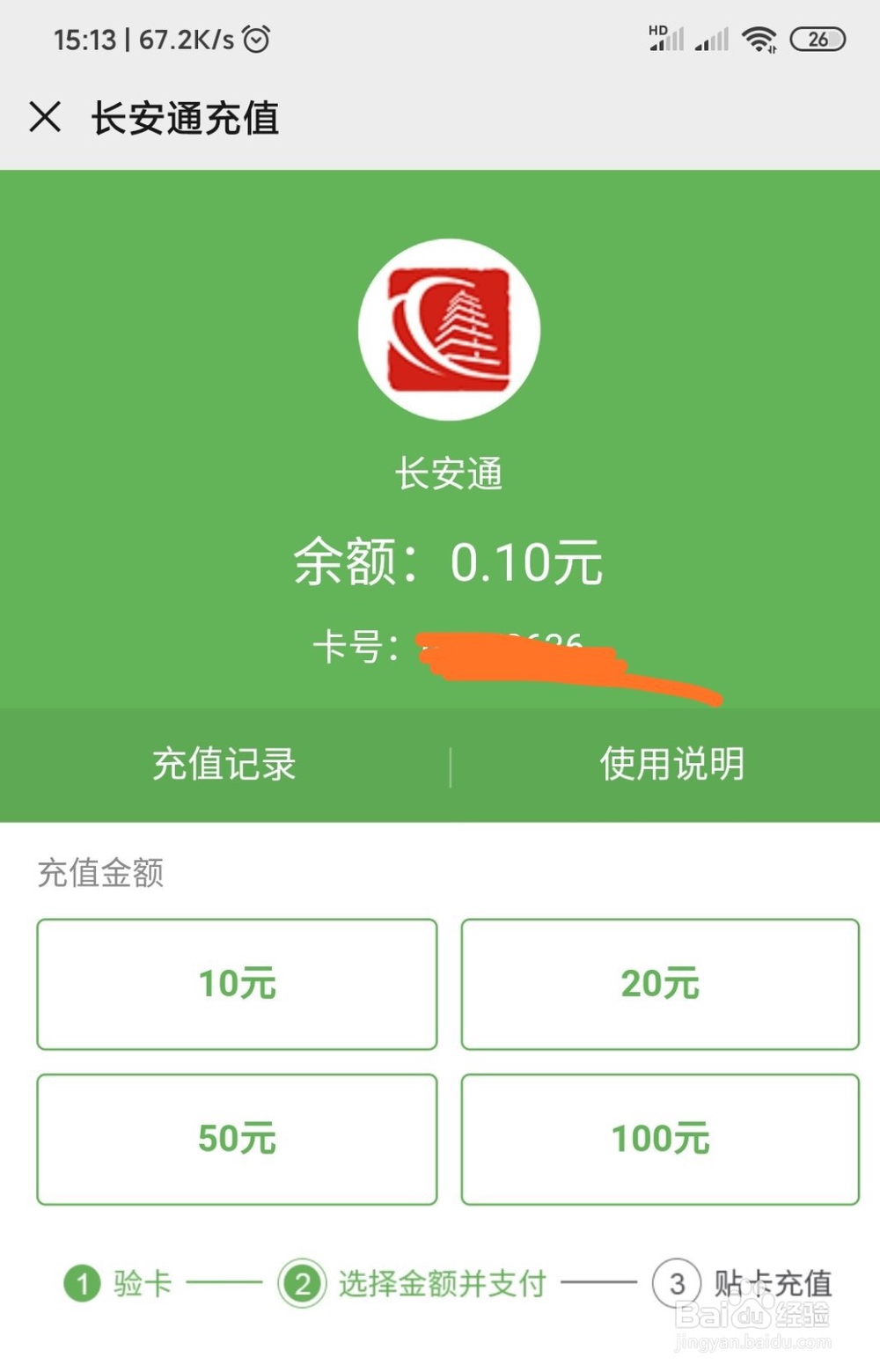Viewport: 880px width, 1372px height.
Task: Open the 使用说明 tab
Action: coord(674,764)
